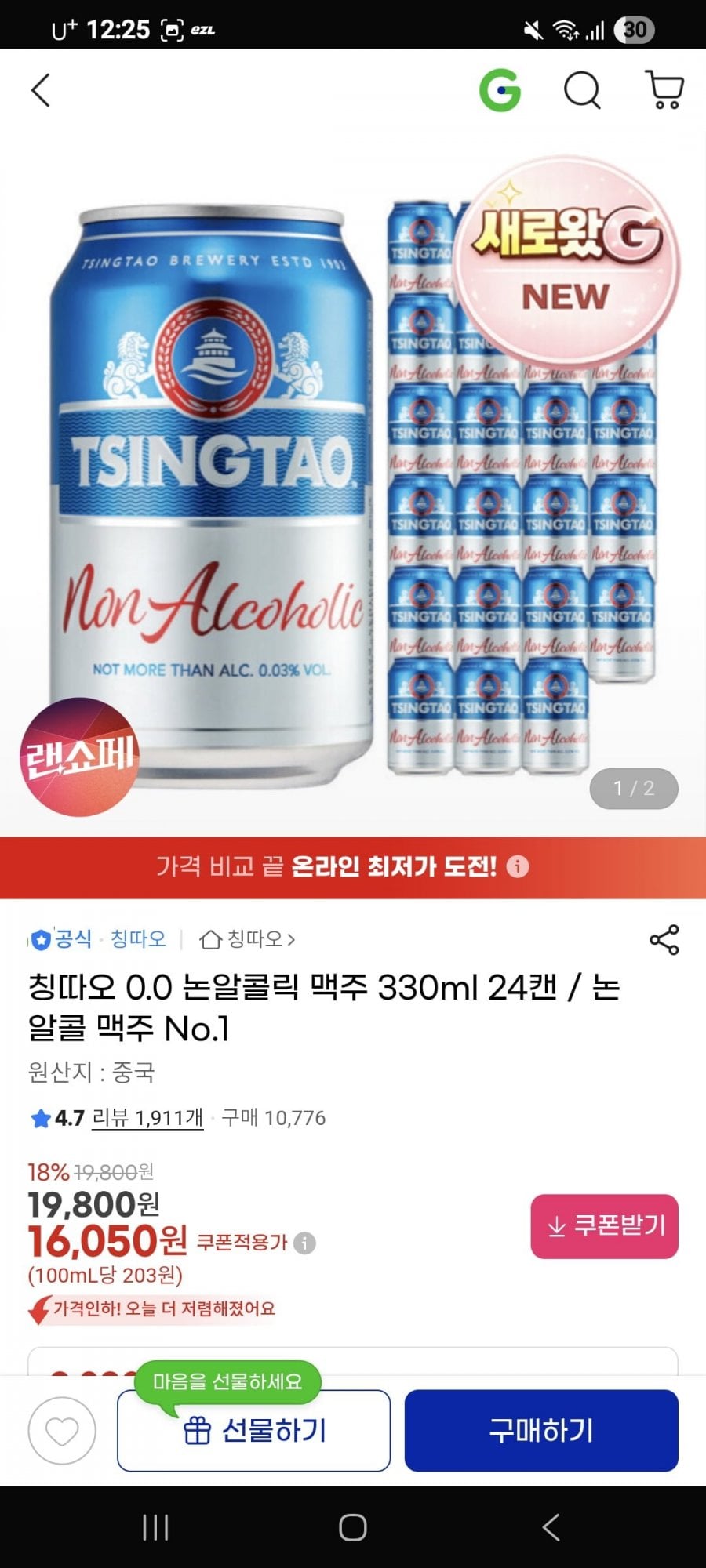Open the Gmarket home logo
This screenshot has width=706, height=1568.
[500, 90]
